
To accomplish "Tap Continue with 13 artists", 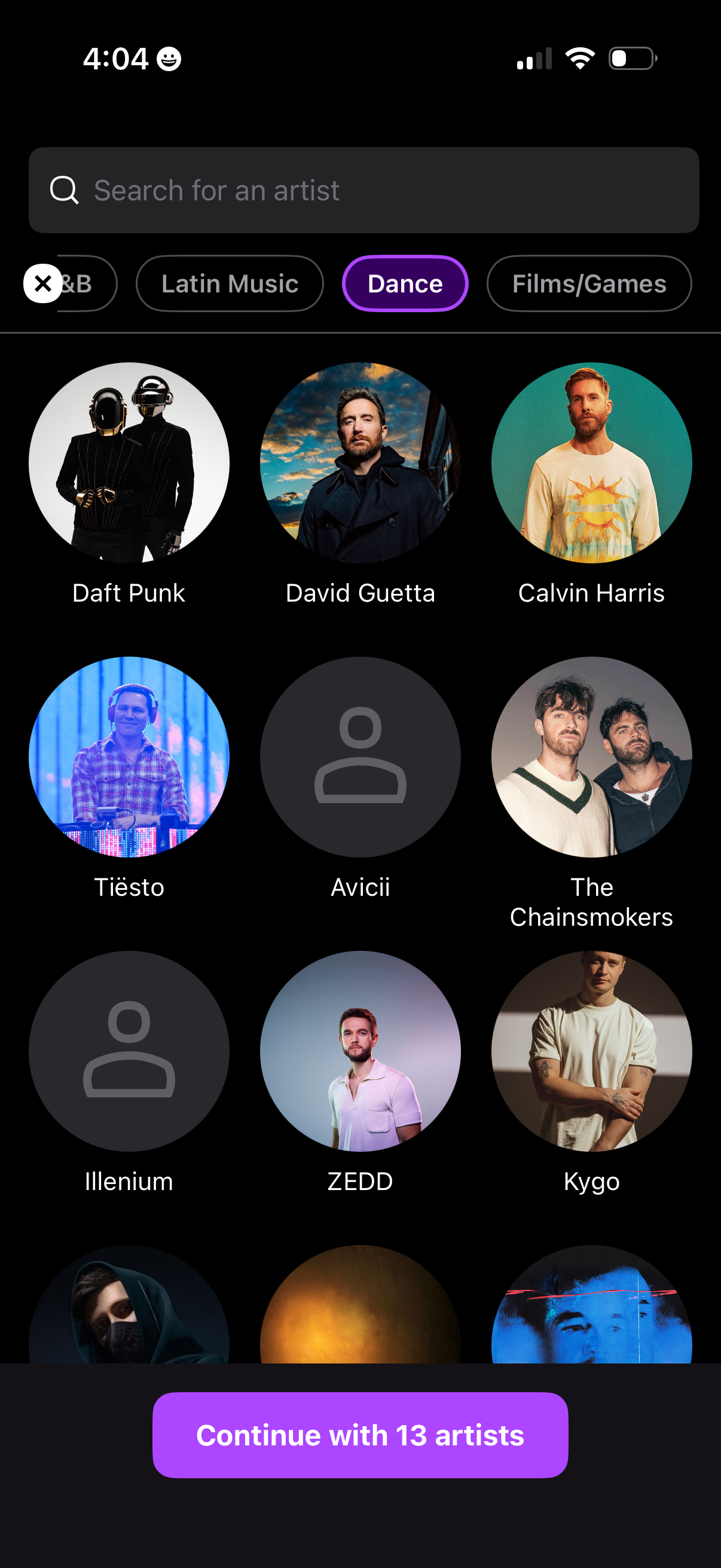I will pyautogui.click(x=360, y=1435).
